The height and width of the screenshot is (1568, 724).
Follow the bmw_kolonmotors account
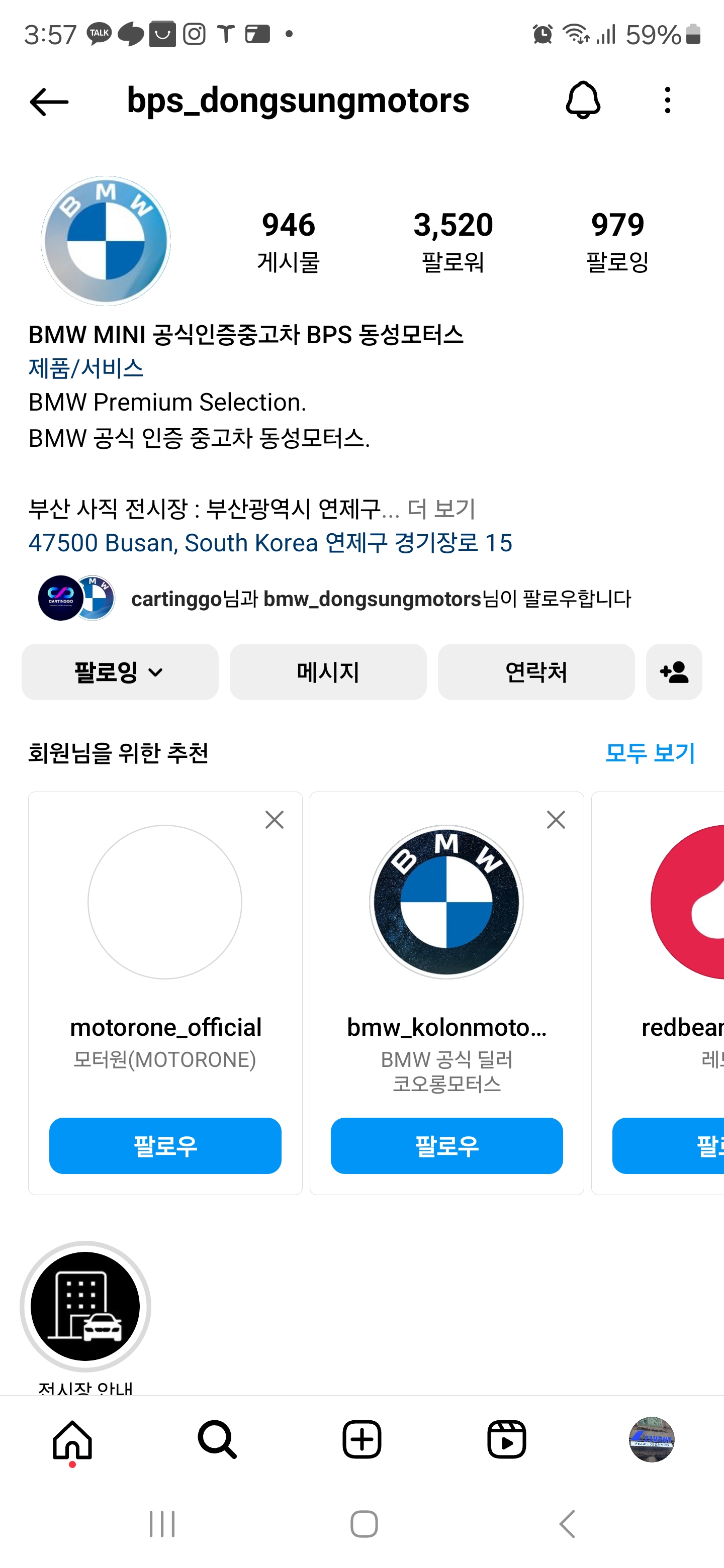pyautogui.click(x=446, y=1145)
